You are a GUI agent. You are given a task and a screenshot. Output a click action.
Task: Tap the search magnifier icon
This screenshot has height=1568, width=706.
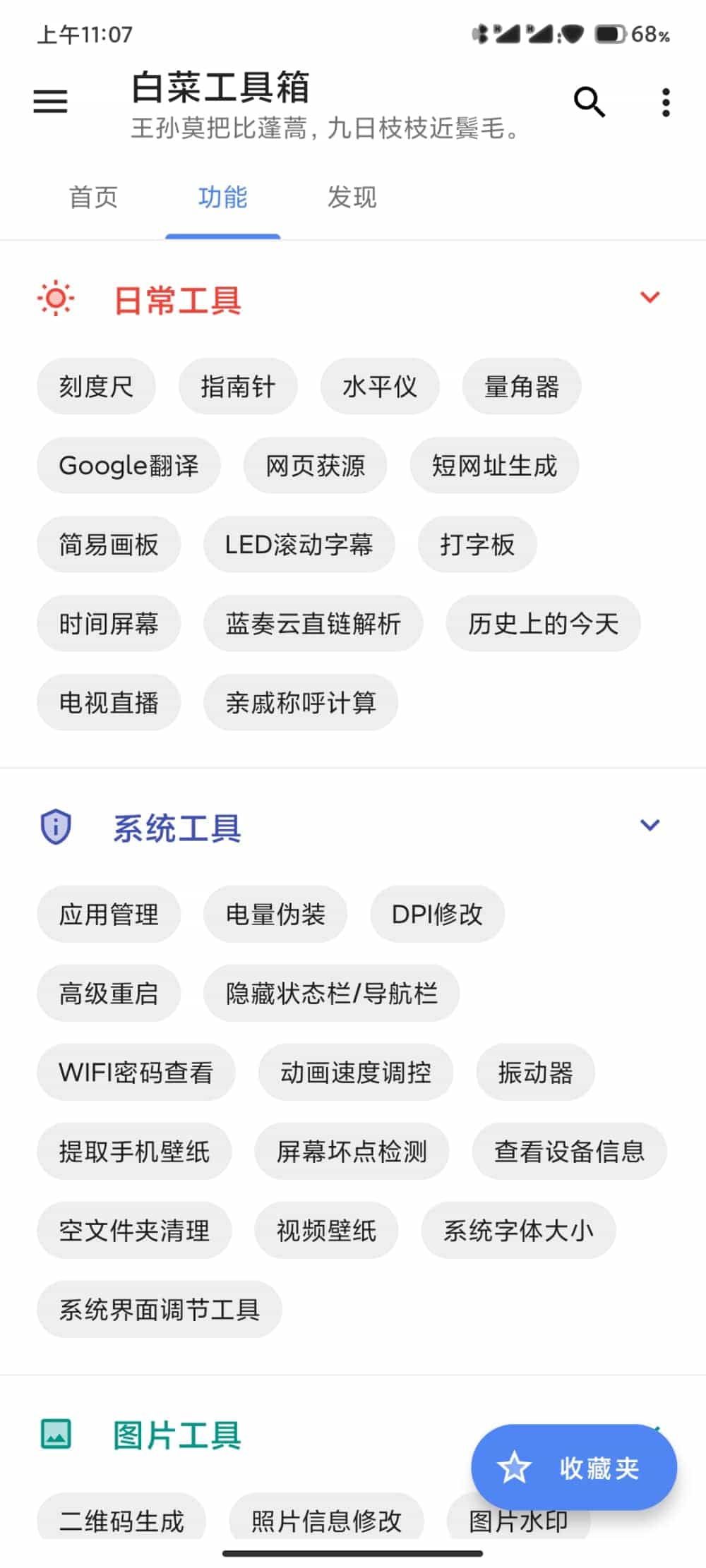coord(590,102)
